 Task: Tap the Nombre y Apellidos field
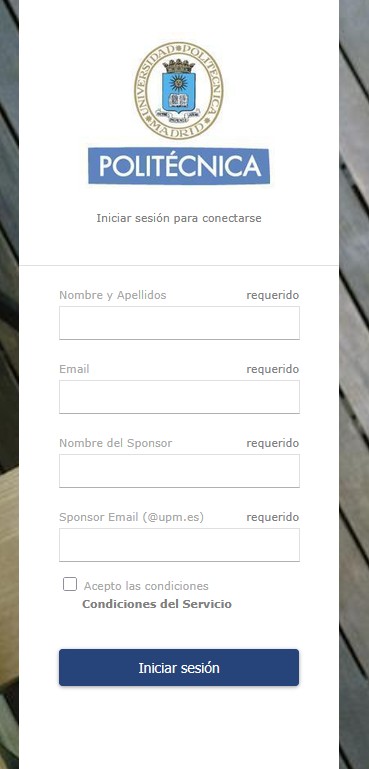(179, 323)
